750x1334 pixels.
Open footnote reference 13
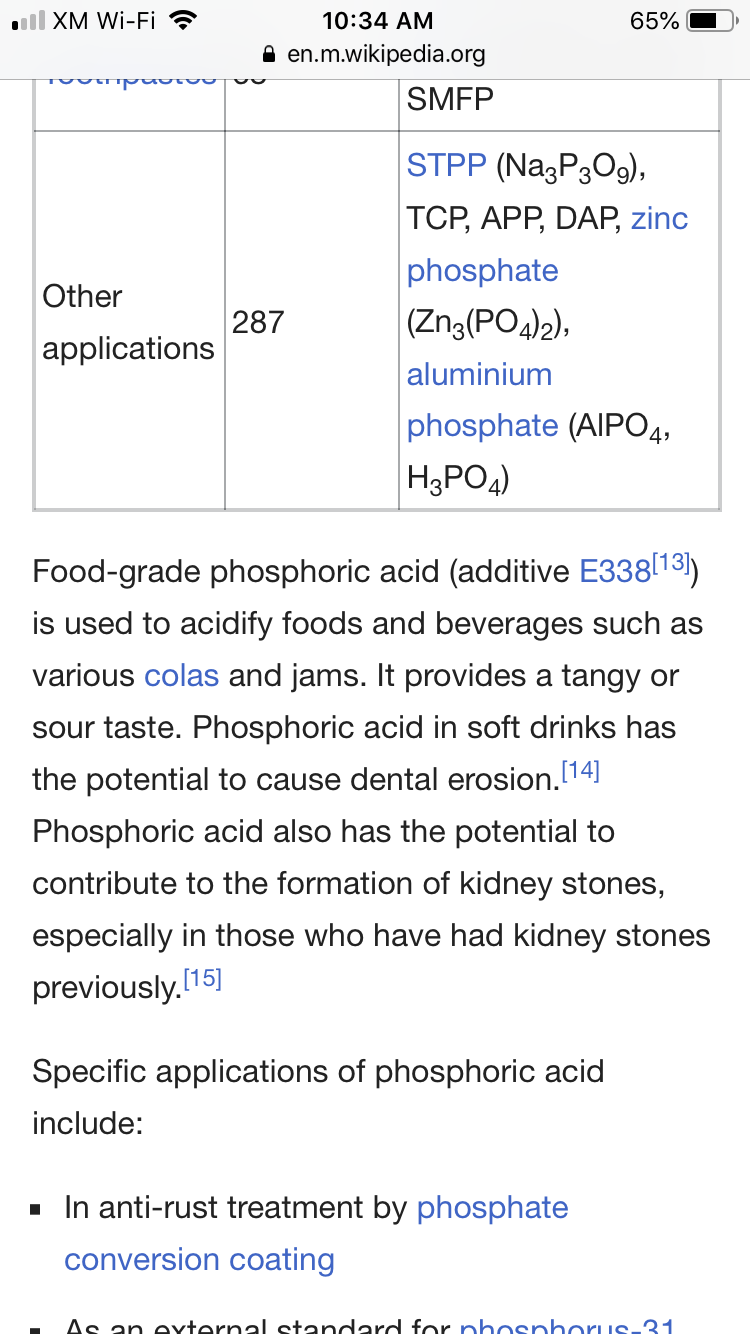(x=673, y=561)
